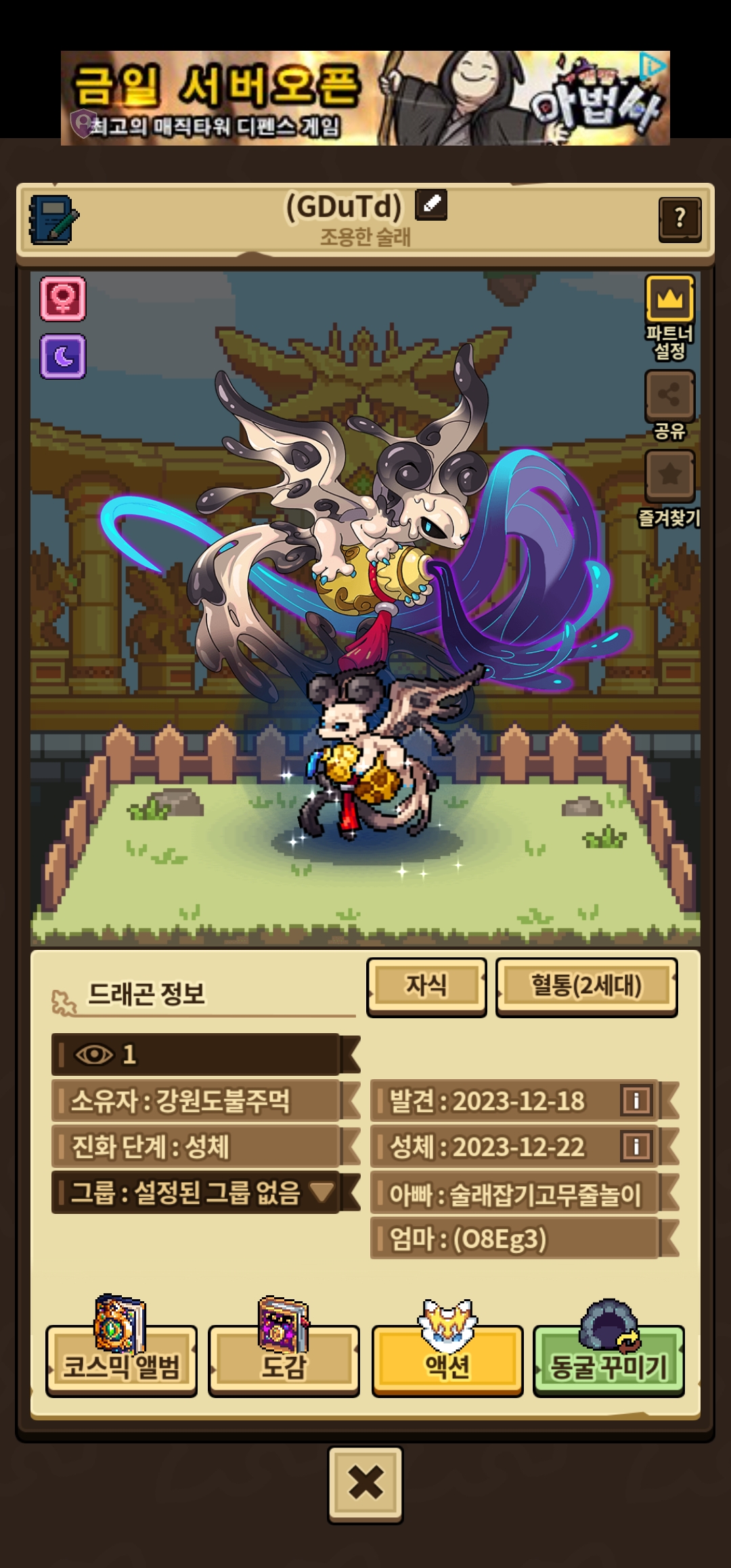
Task: Open father 술래잡기고무줄놀이
Action: [514, 1194]
